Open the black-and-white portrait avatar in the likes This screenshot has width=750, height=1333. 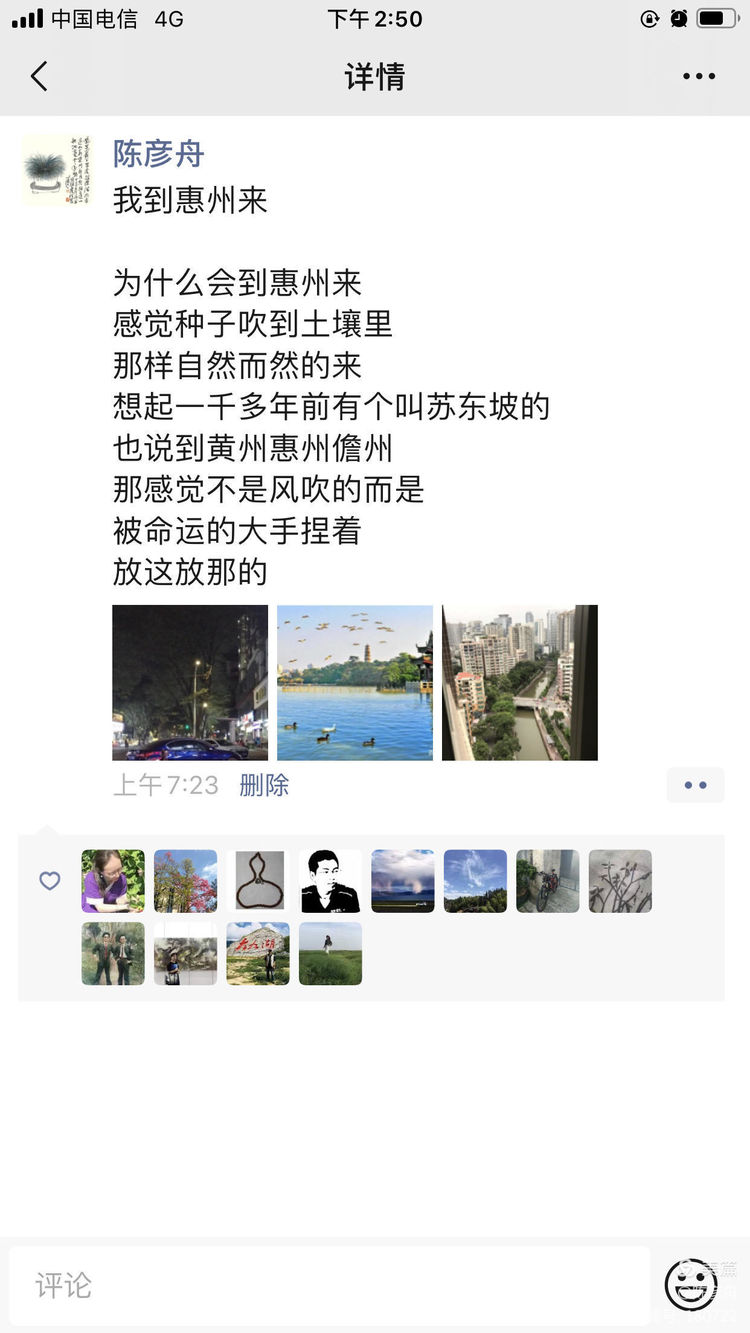[x=330, y=881]
